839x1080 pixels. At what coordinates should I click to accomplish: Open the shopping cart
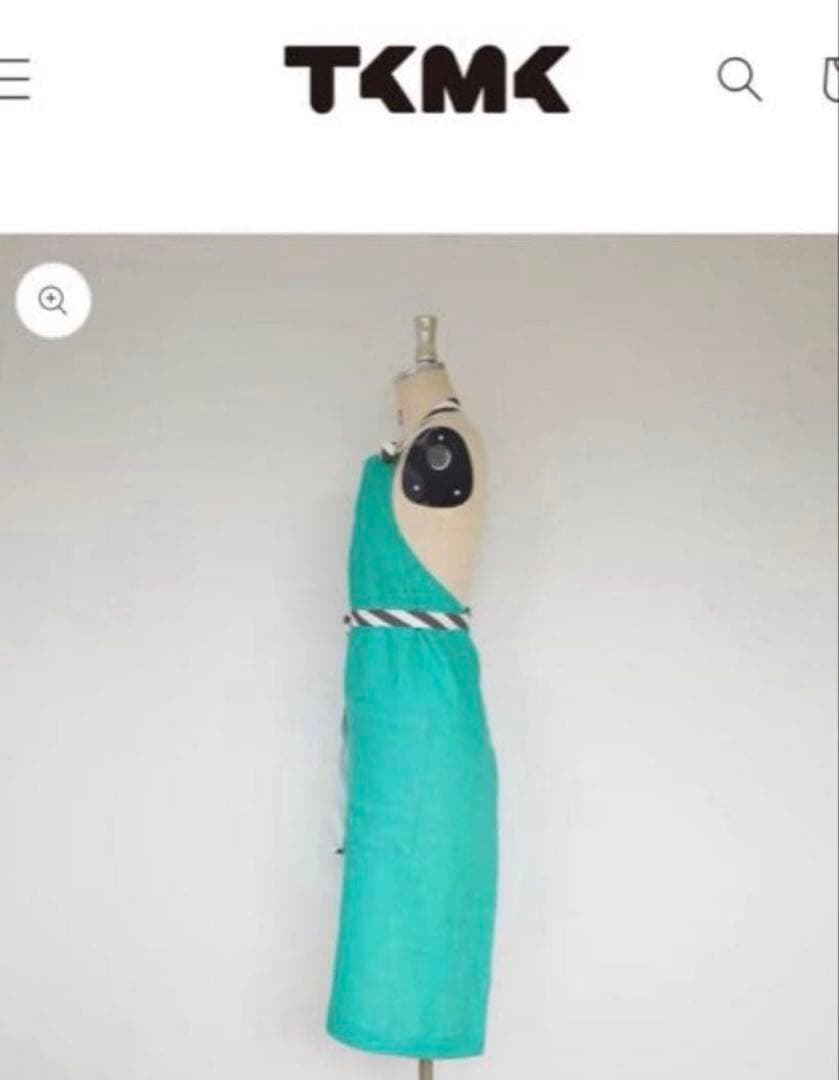(830, 80)
